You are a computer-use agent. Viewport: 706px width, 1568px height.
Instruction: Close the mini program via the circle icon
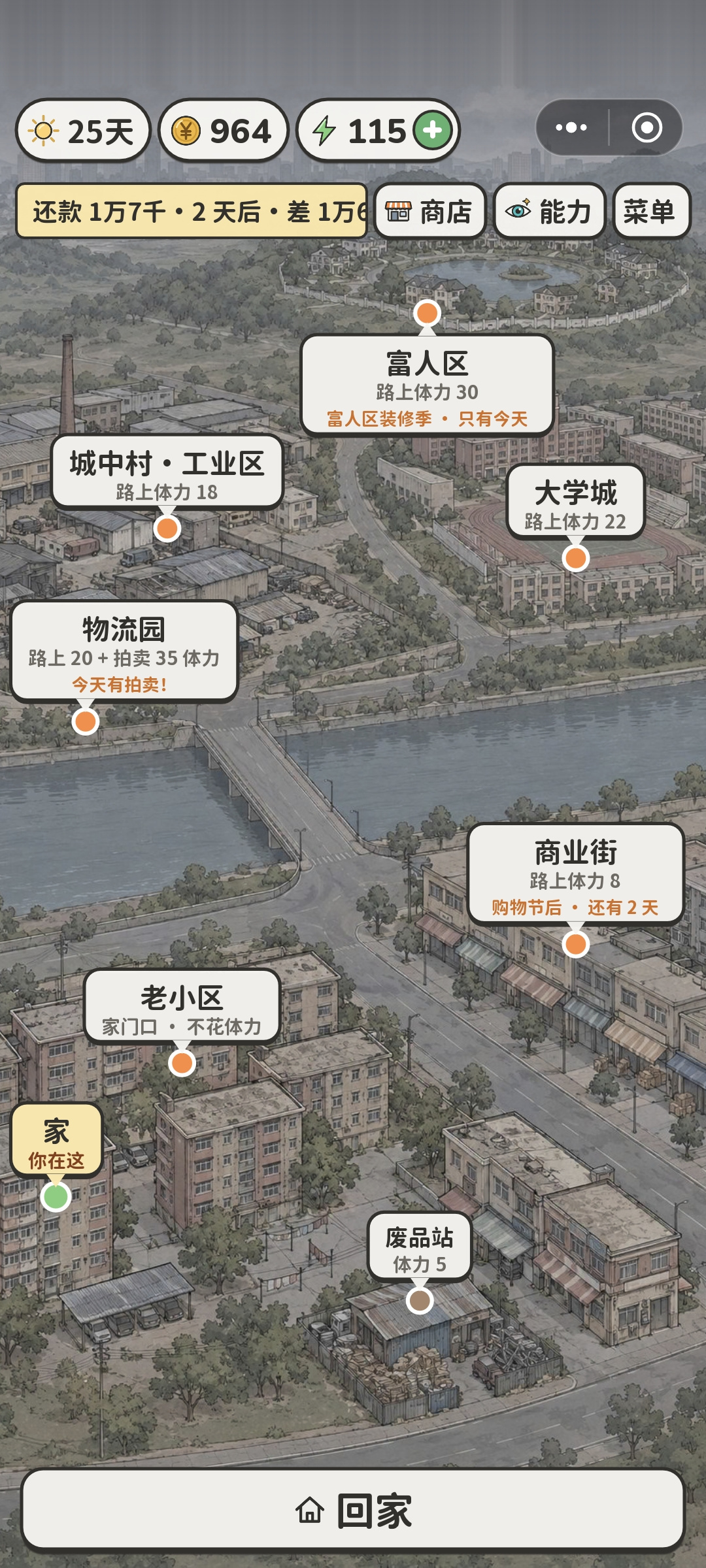(x=647, y=127)
